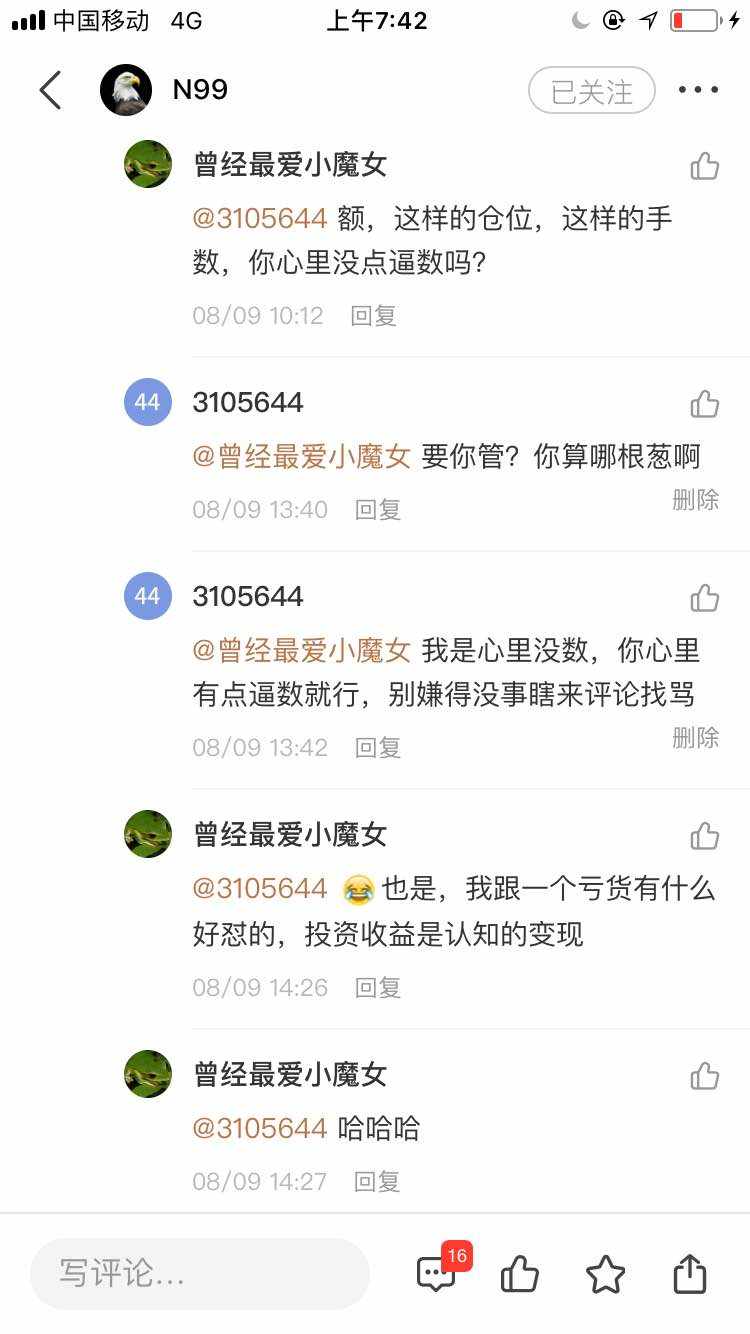Screen dimensions: 750x1334
Task: Open the three-dot overflow menu
Action: tap(698, 90)
